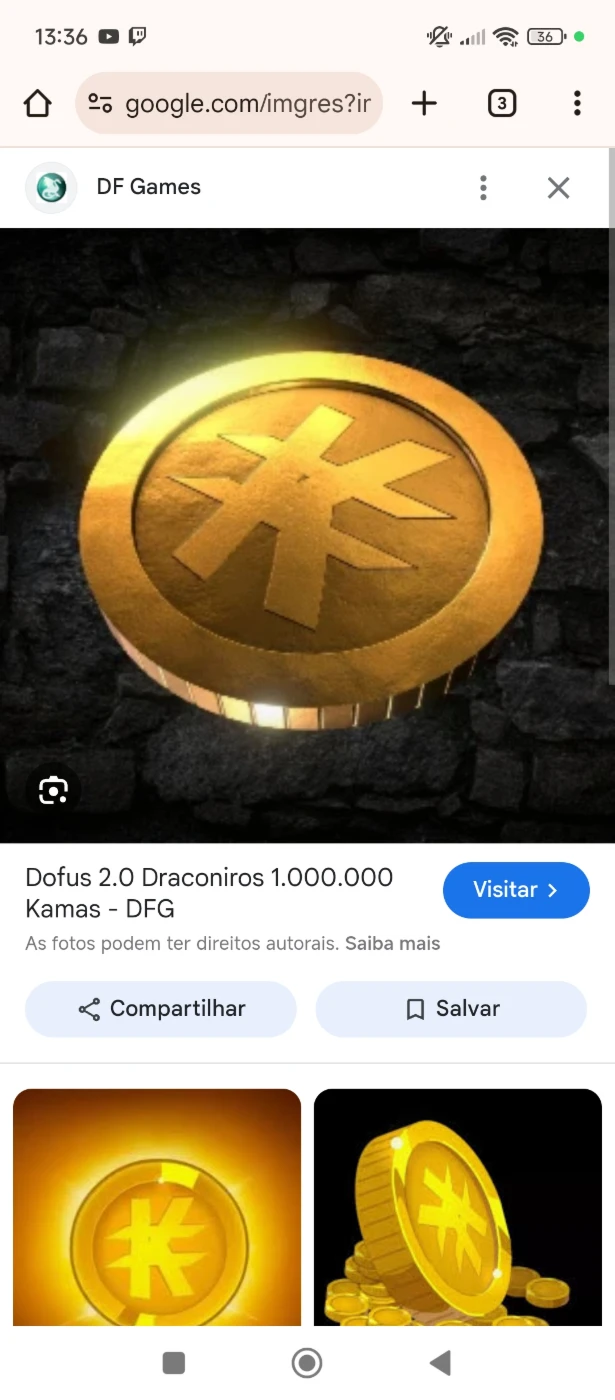Go back with the system back button
This screenshot has height=1400, width=615.
[440, 1362]
